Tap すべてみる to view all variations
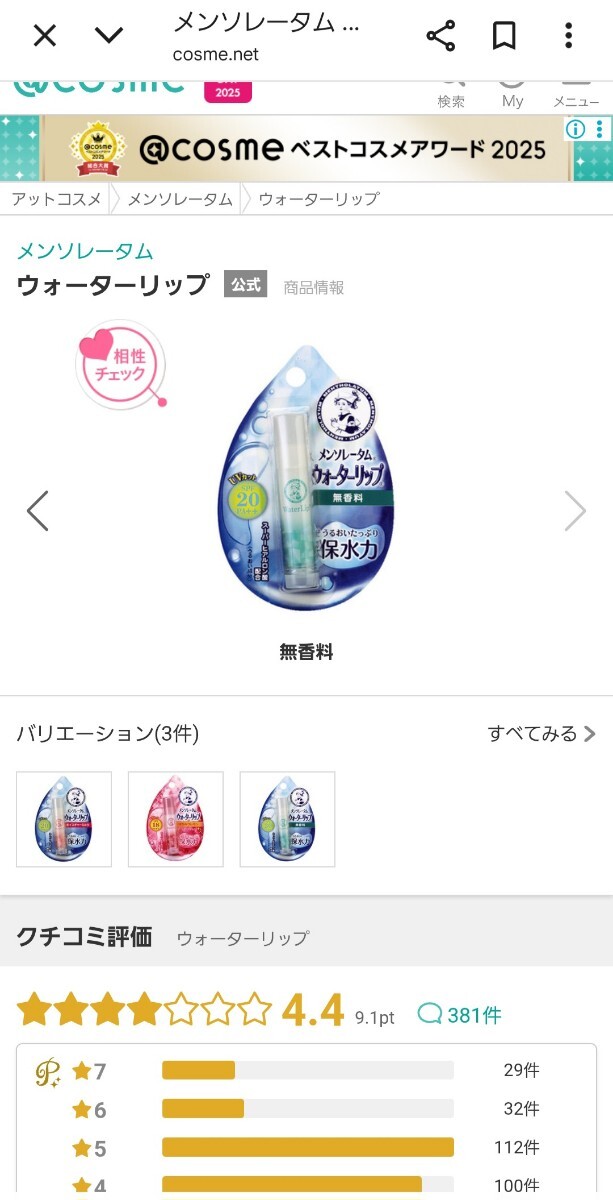Image resolution: width=613 pixels, height=1200 pixels. pyautogui.click(x=541, y=734)
